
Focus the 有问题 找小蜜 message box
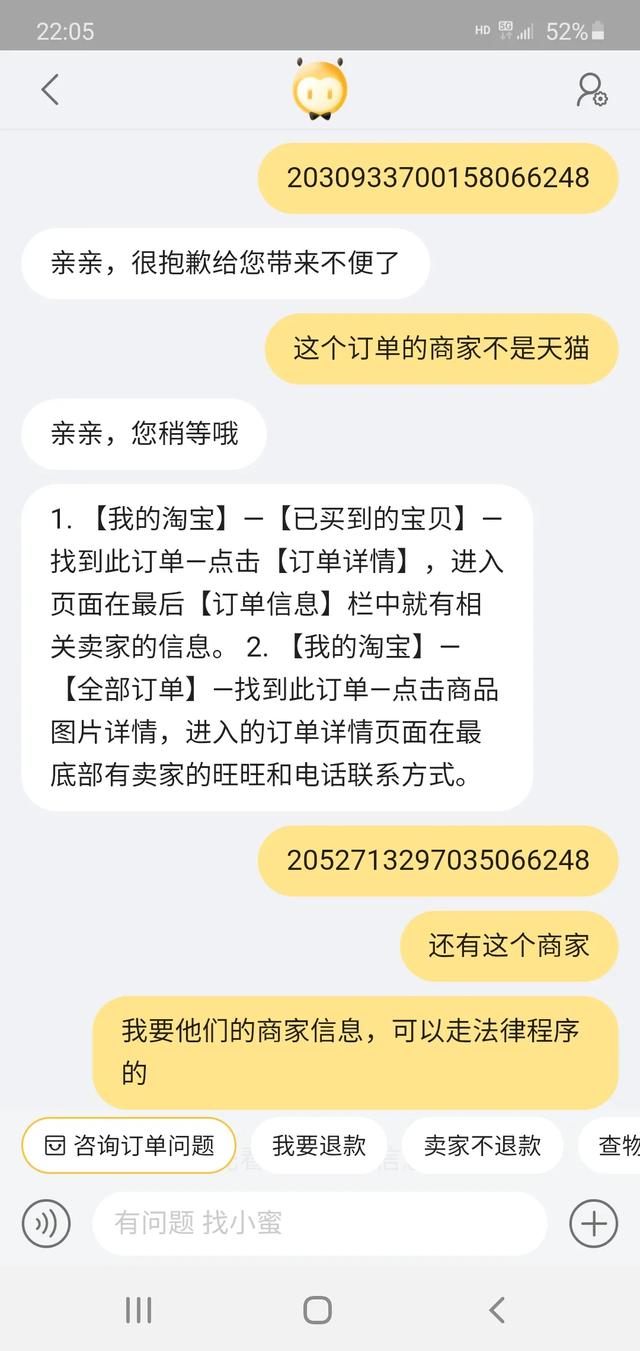pos(320,1223)
